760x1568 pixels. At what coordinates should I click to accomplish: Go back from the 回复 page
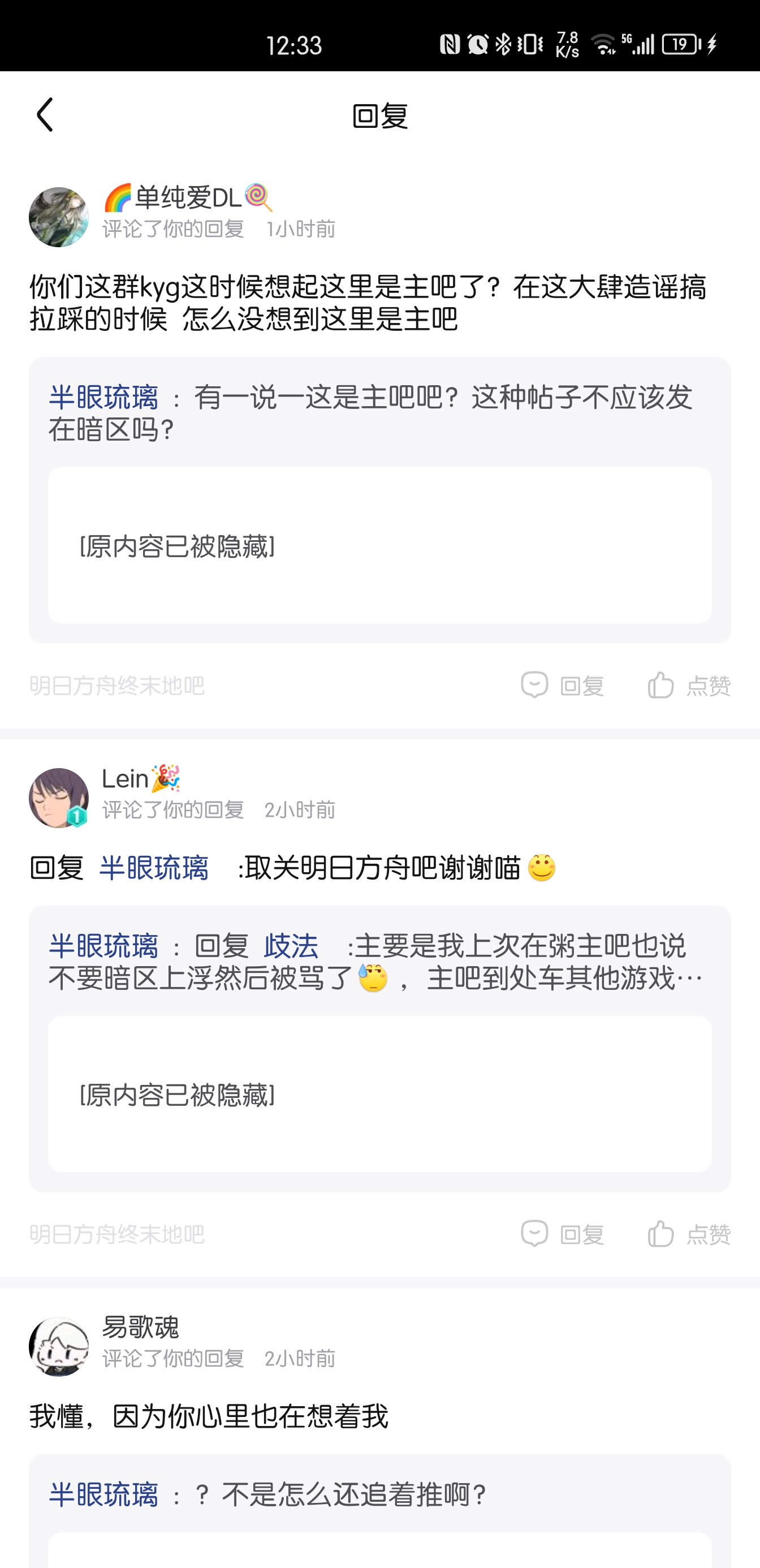pos(45,114)
